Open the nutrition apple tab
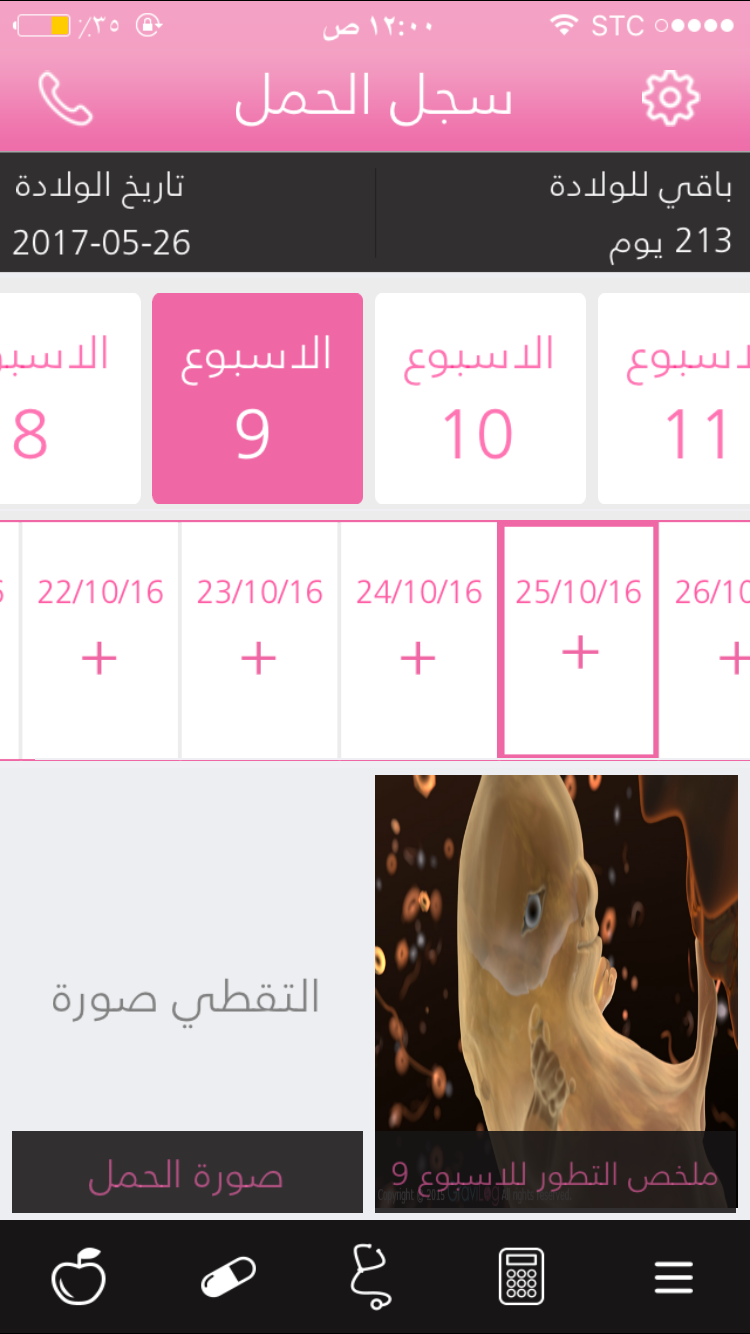750x1334 pixels. coord(78,1277)
